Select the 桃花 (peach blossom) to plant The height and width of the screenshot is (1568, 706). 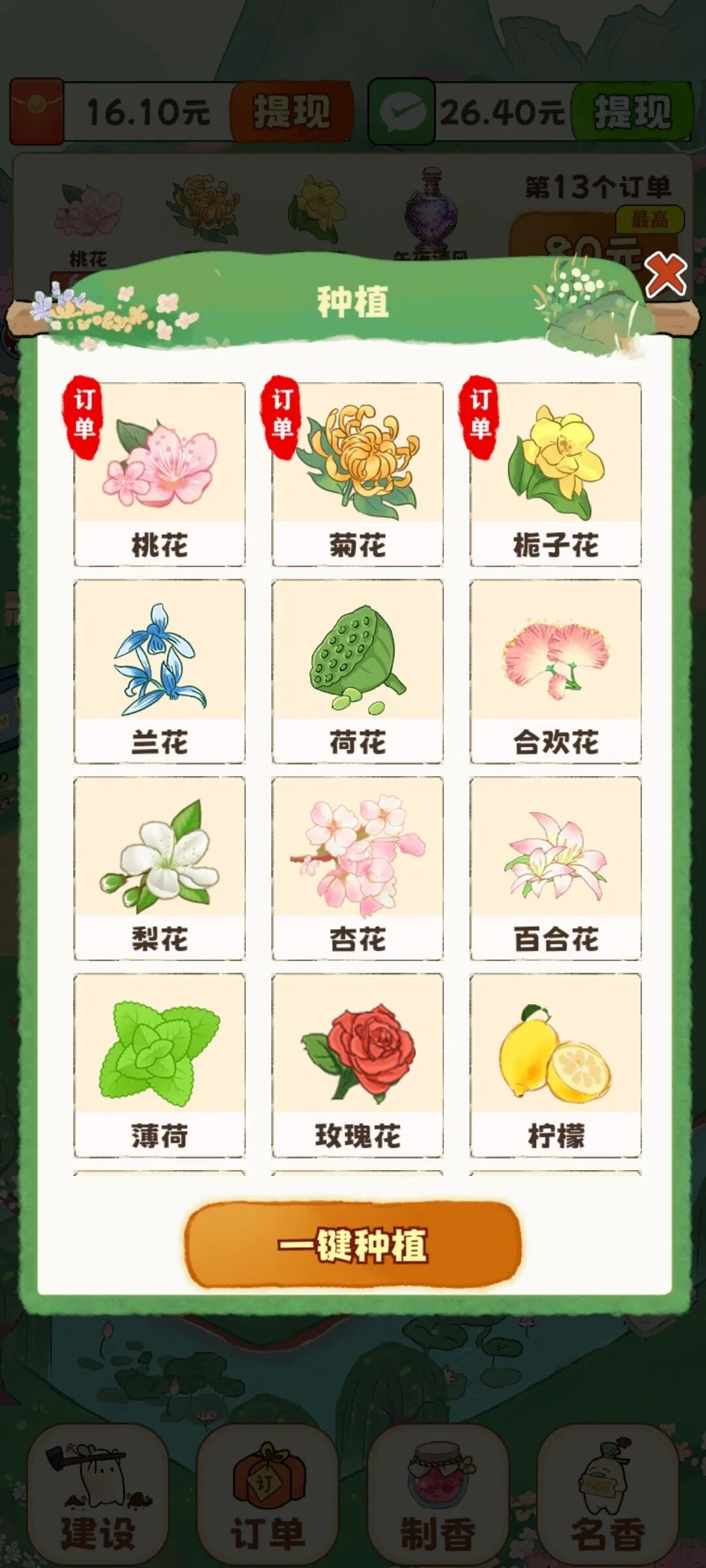160,470
